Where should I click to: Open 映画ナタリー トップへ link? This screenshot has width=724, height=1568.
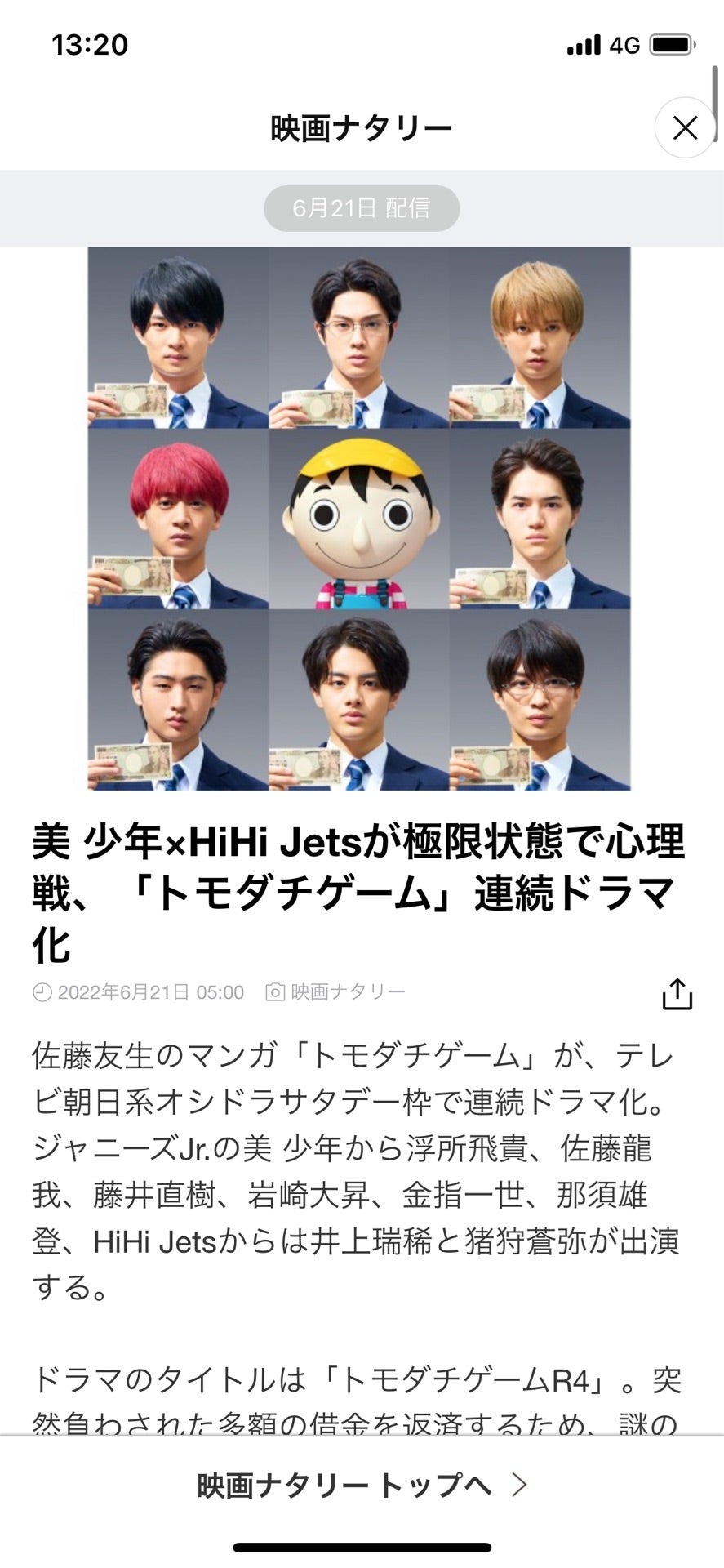pos(362,1484)
